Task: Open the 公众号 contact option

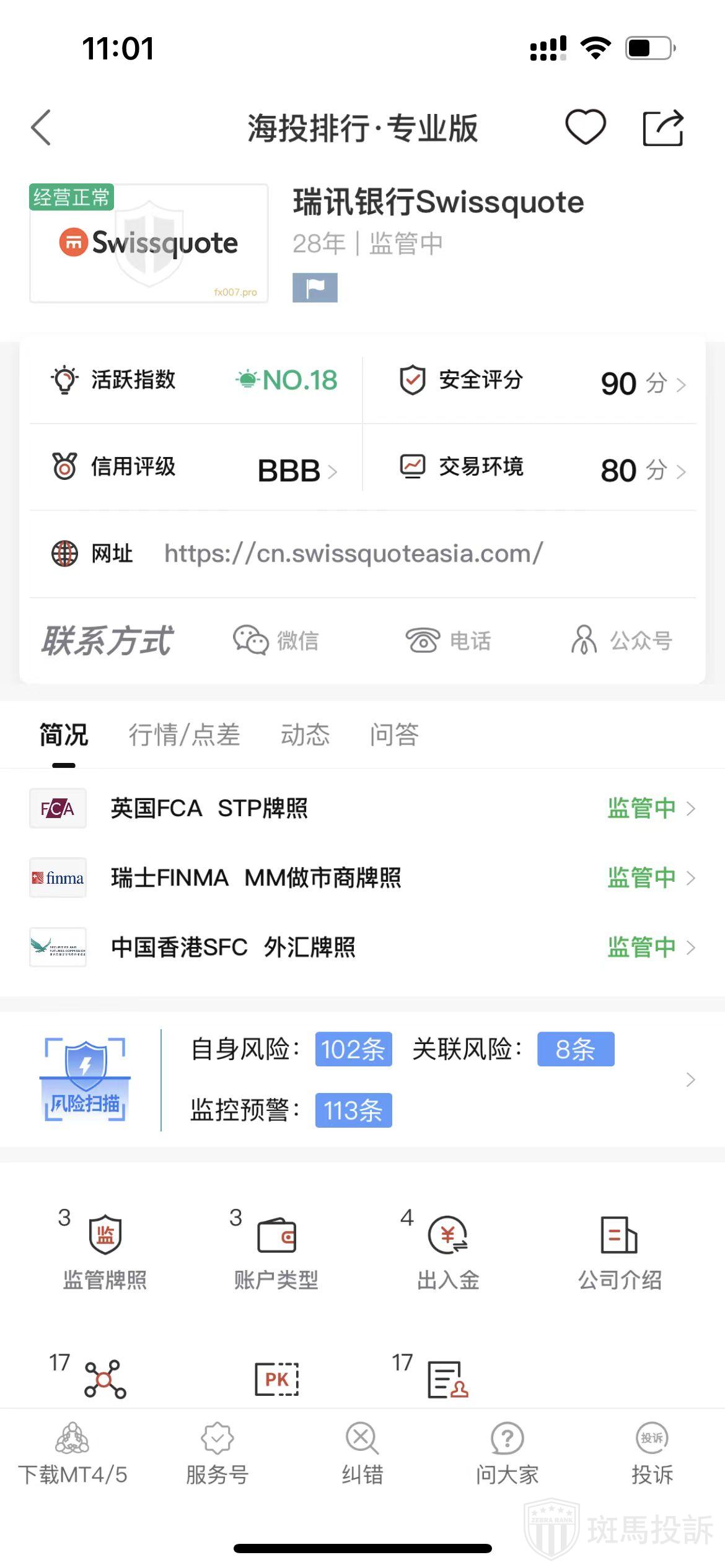Action: coord(622,640)
